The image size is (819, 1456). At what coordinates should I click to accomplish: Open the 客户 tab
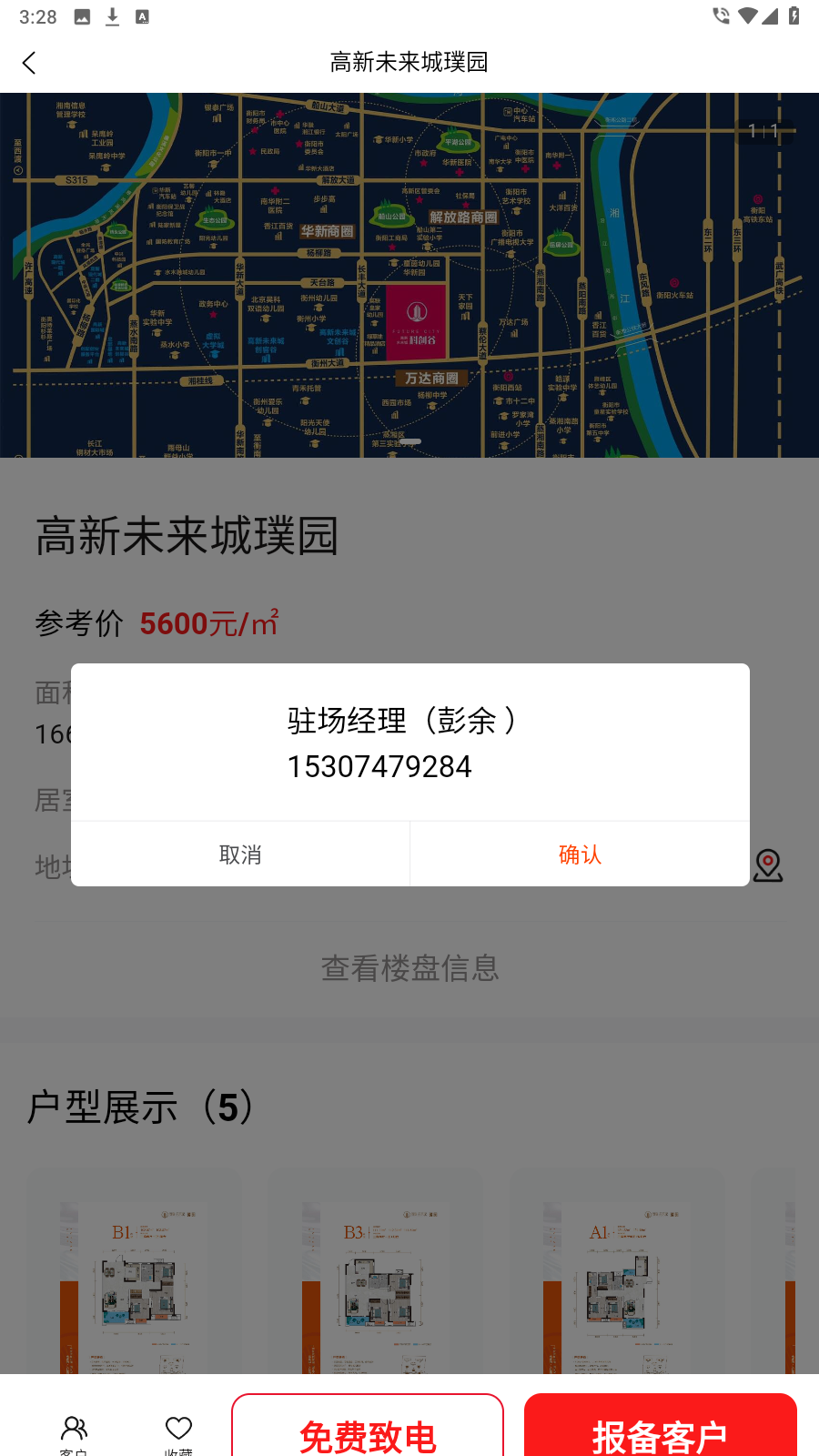coord(74,1432)
